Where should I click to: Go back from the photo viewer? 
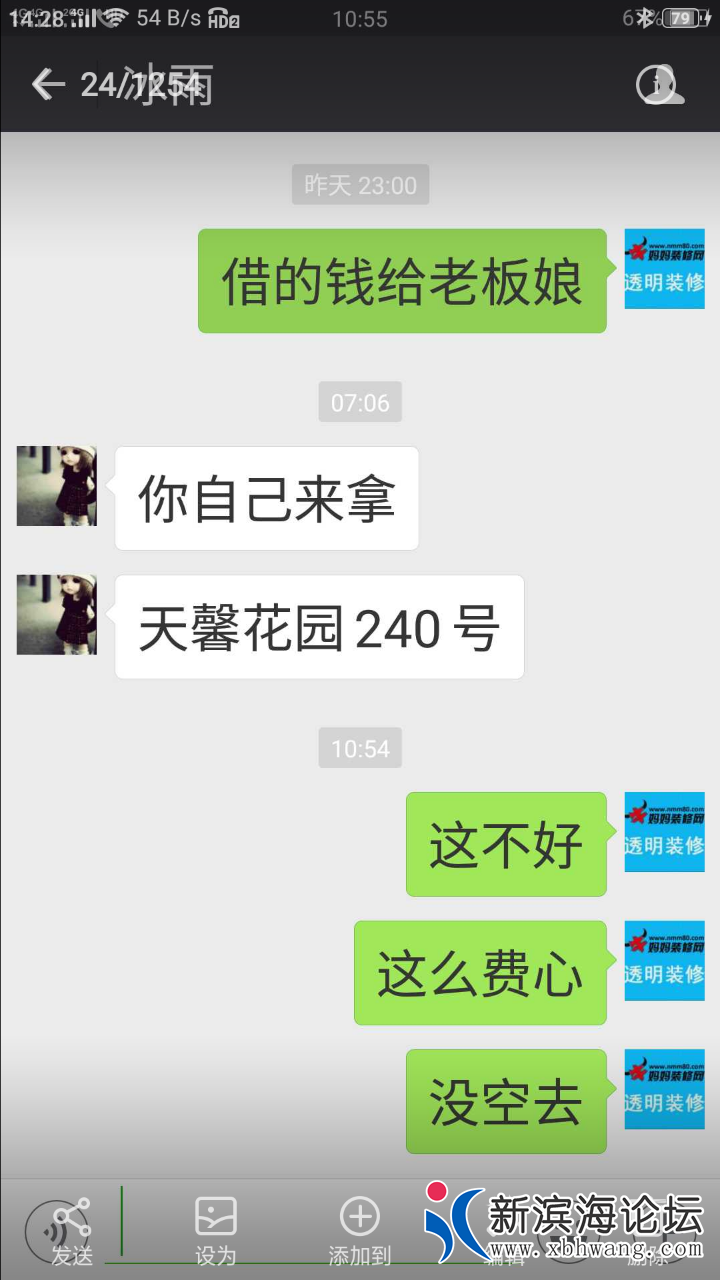[46, 85]
